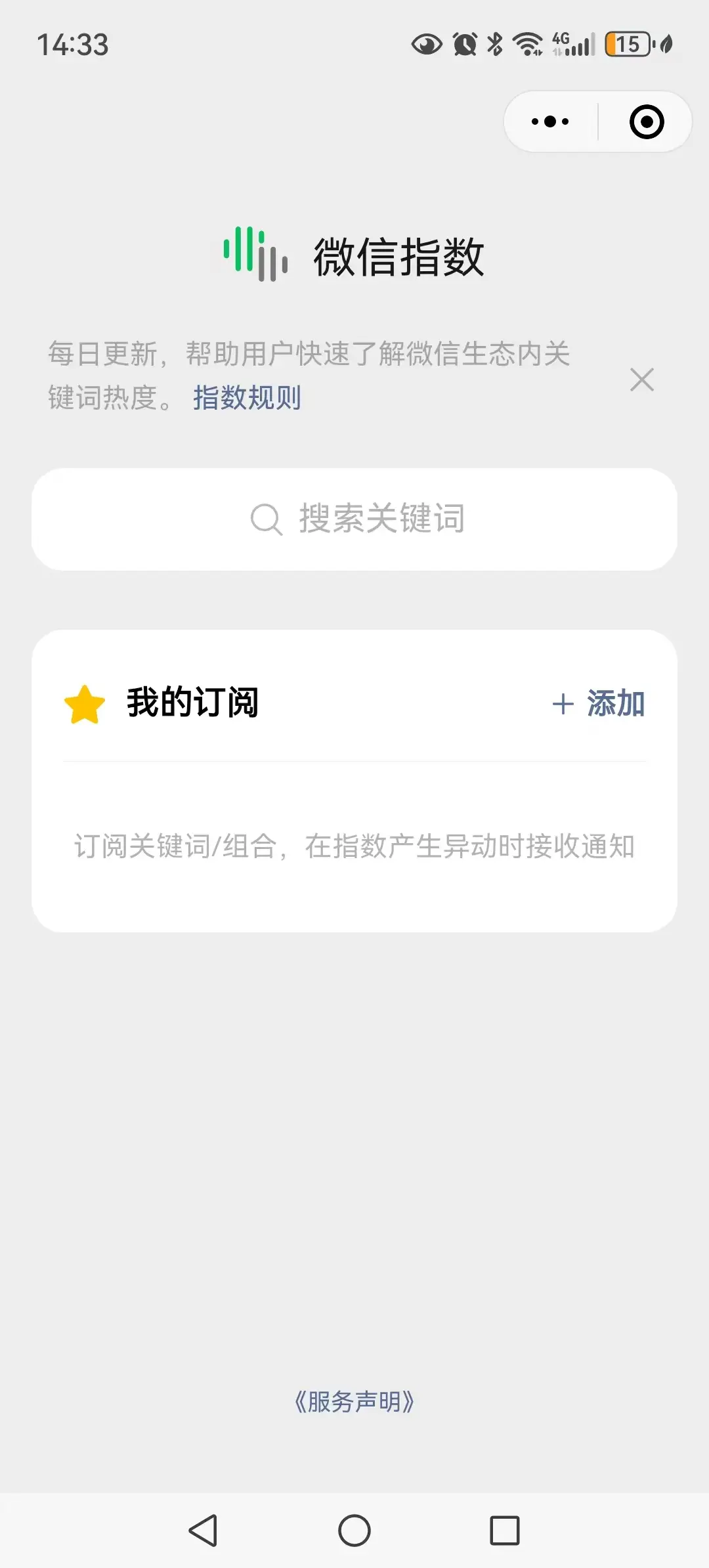Add a new subscription with 添加
This screenshot has height=1568, width=709.
coord(598,704)
